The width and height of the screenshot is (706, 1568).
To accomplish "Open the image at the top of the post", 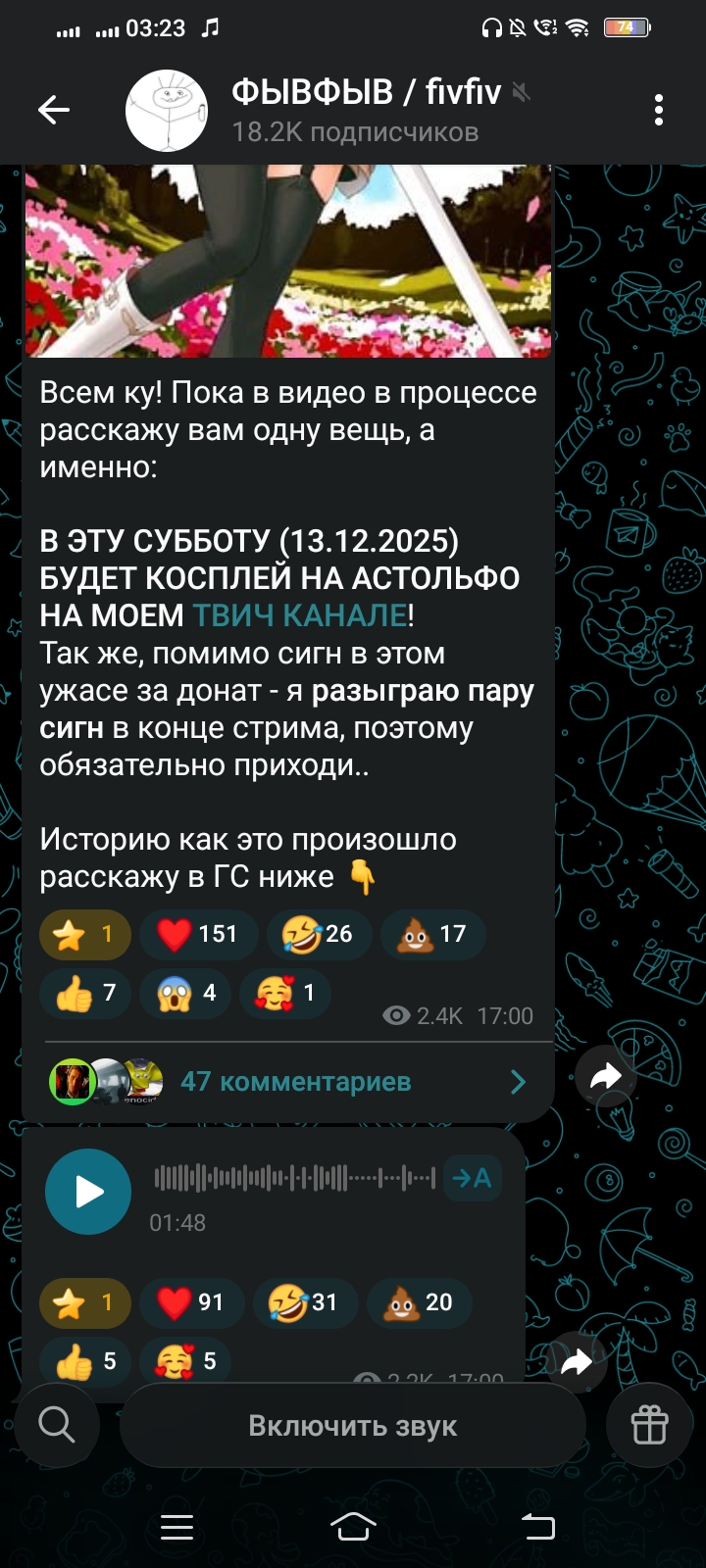I will tap(288, 260).
